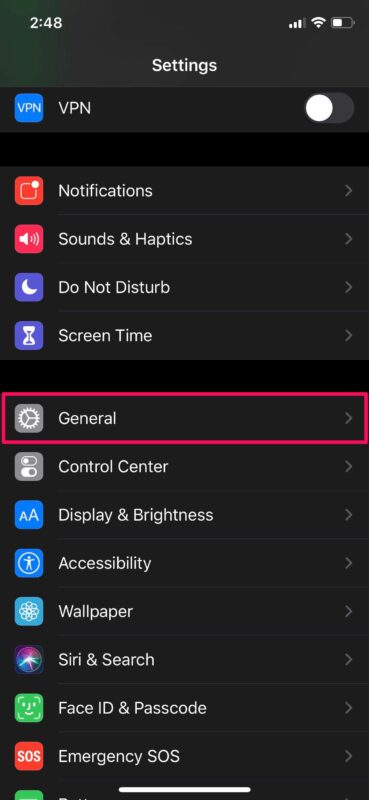Go to Do Not Disturb
The height and width of the screenshot is (800, 369).
(184, 287)
